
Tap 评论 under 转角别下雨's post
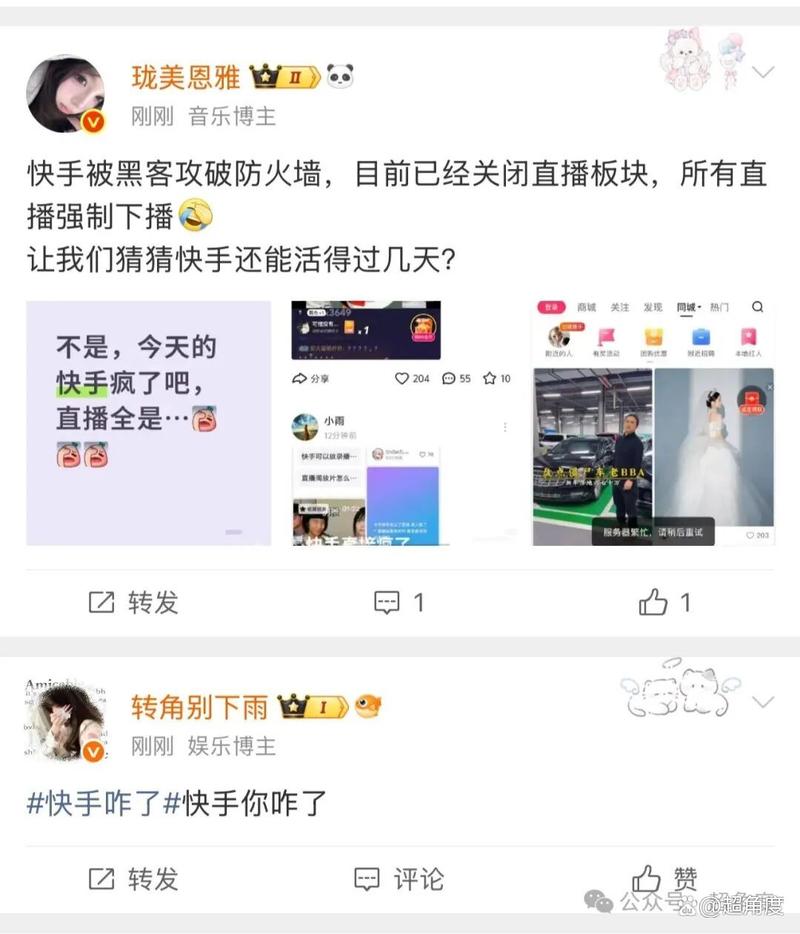tap(399, 879)
